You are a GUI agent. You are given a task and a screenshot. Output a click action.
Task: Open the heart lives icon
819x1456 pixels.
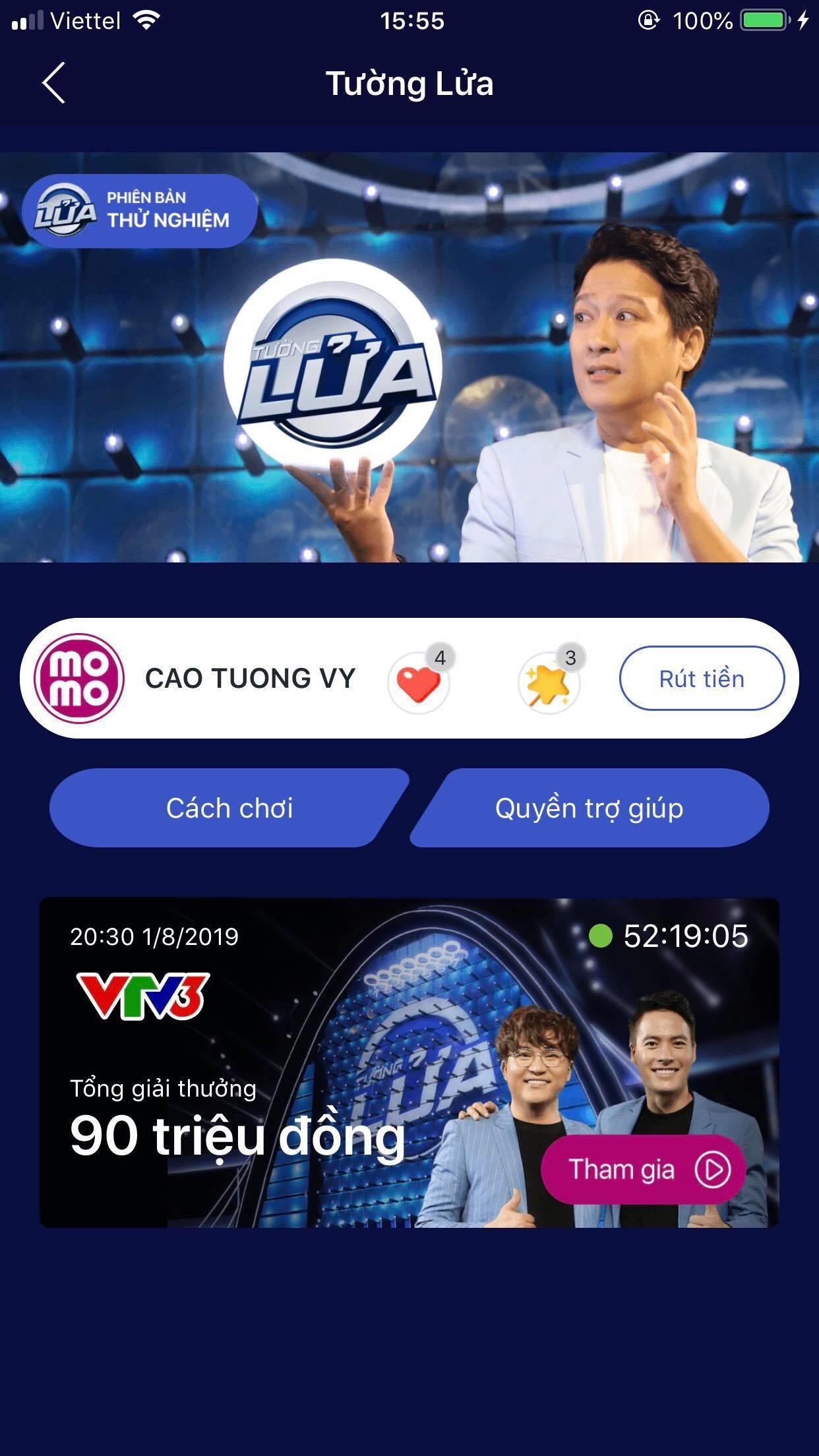[418, 682]
